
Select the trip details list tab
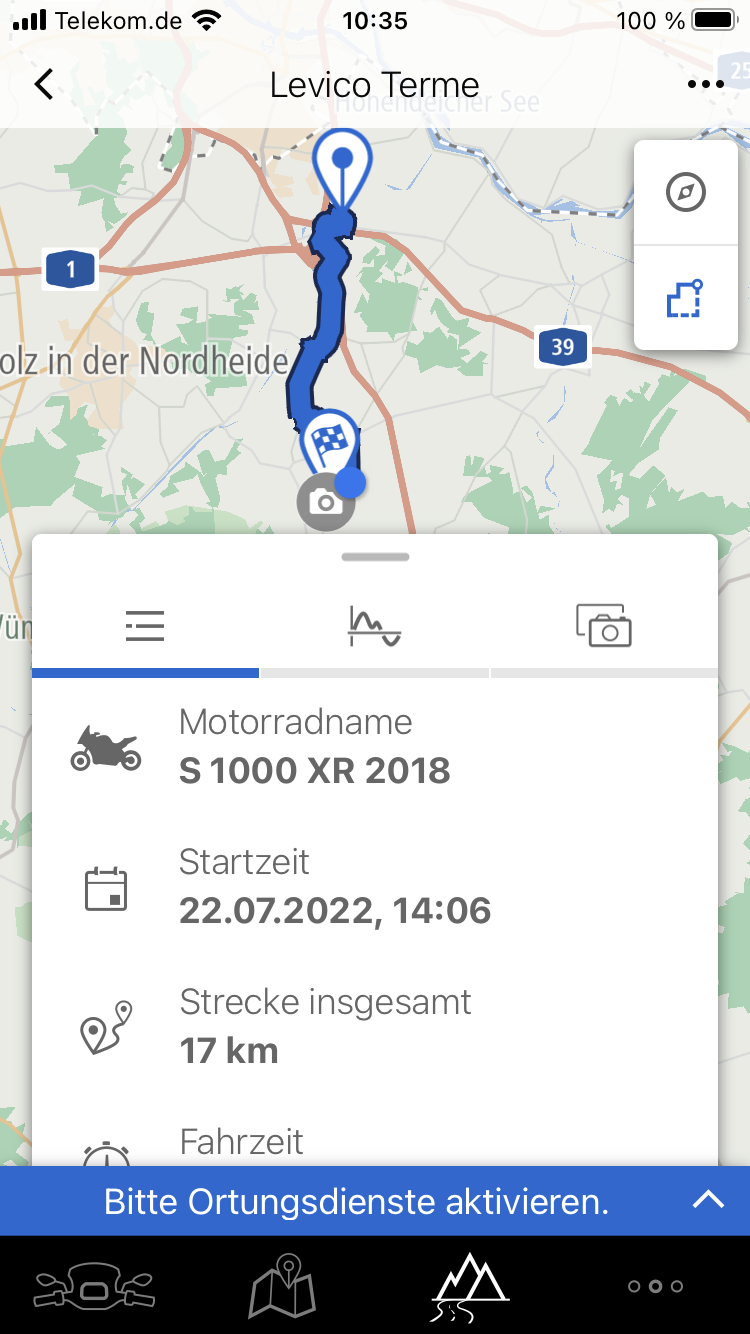point(145,627)
